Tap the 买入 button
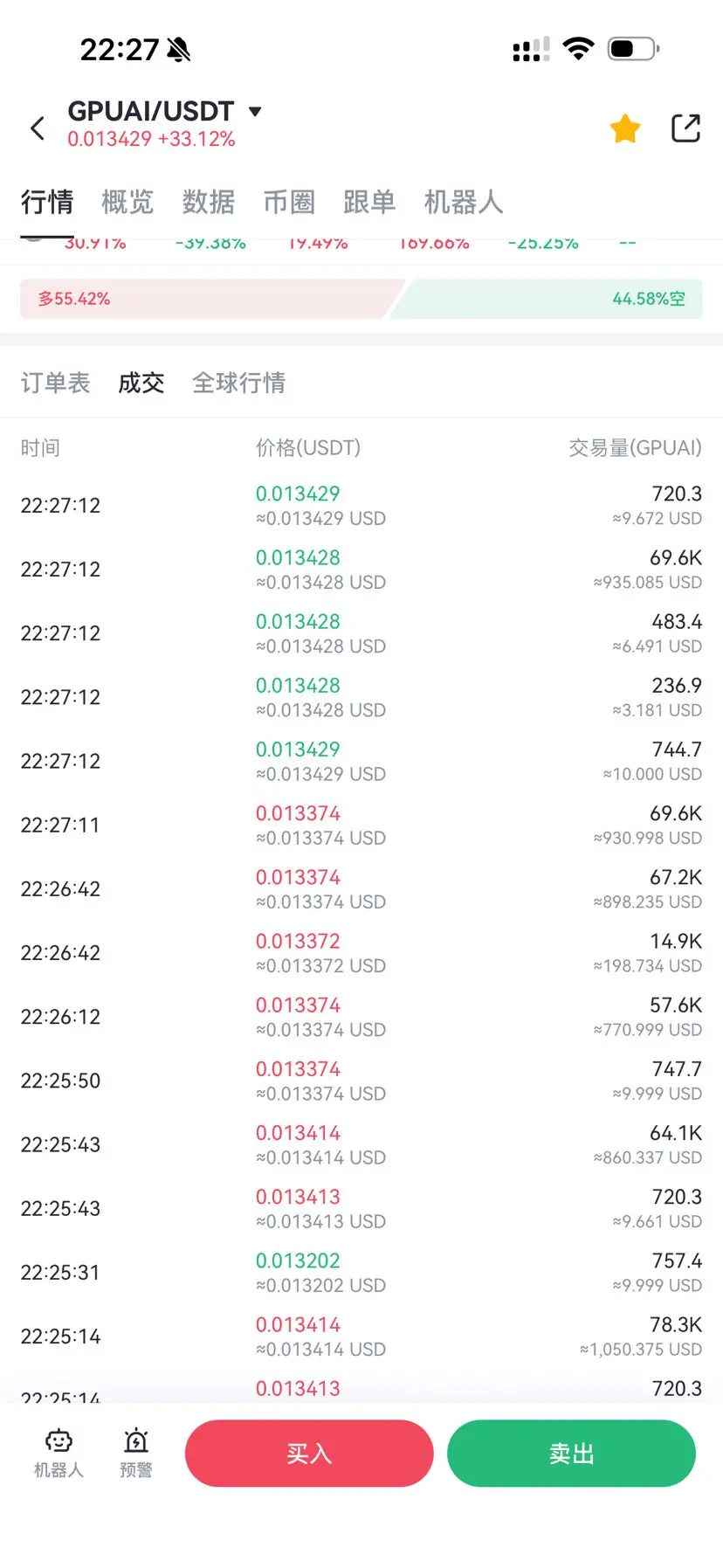This screenshot has height=1568, width=723. tap(309, 1453)
